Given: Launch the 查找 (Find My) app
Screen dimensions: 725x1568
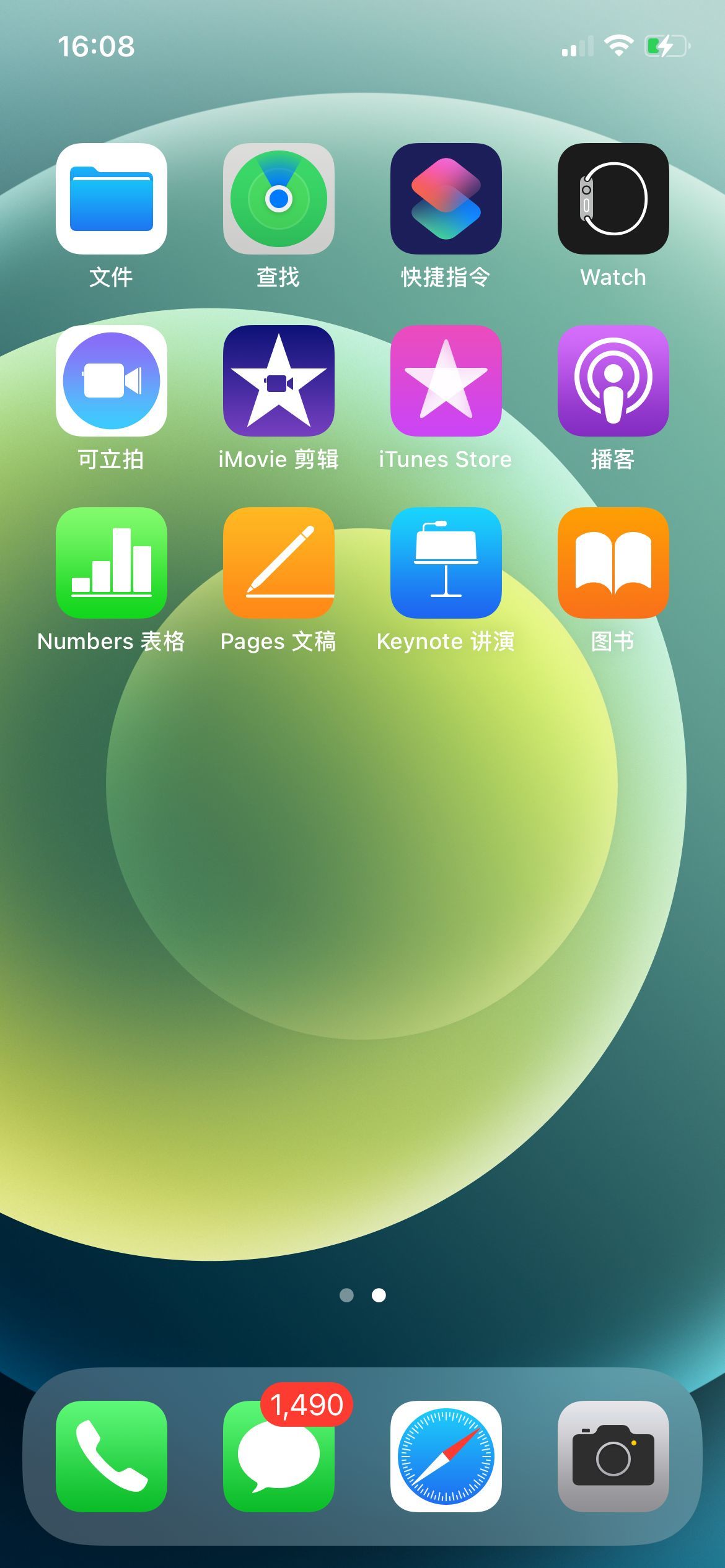Looking at the screenshot, I should pyautogui.click(x=279, y=199).
